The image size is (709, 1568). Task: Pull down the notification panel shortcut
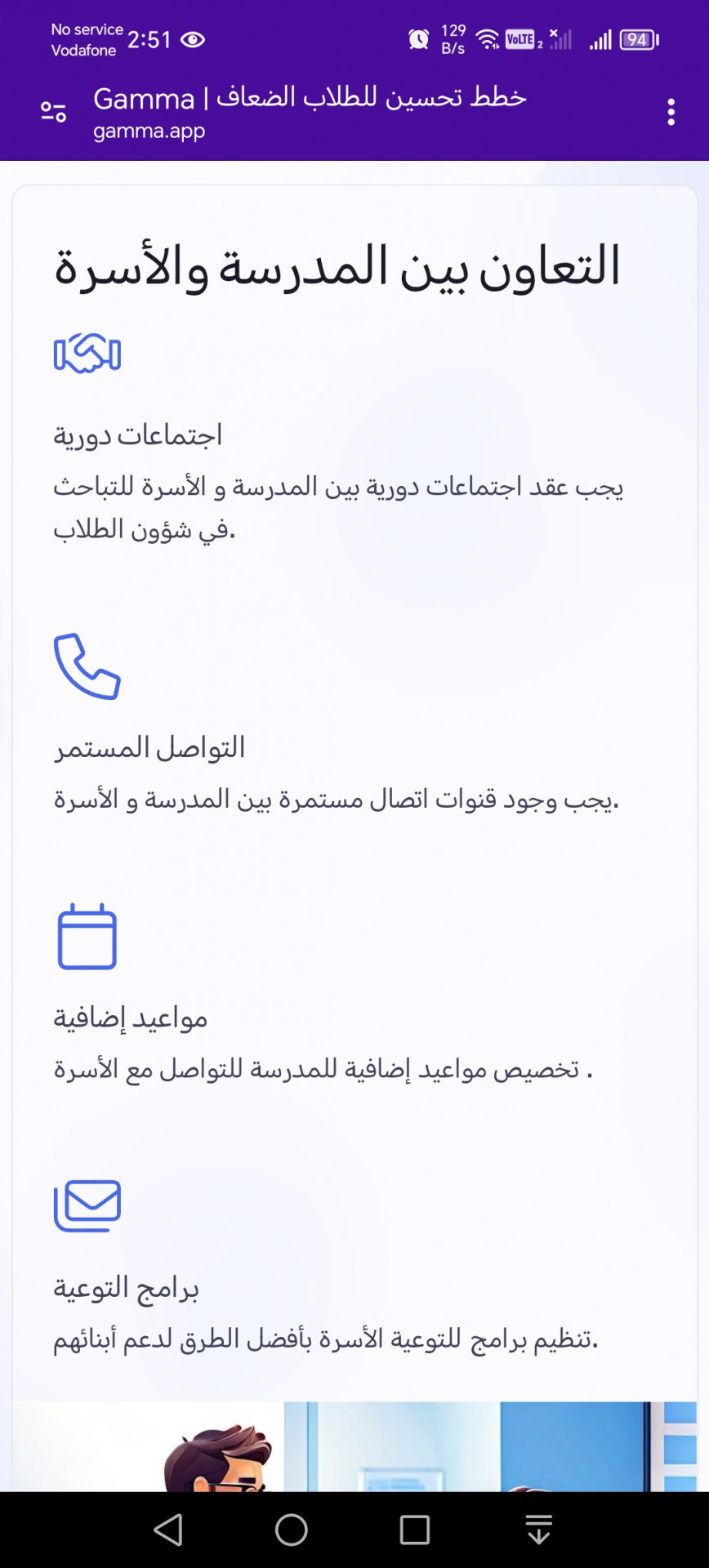click(538, 1530)
